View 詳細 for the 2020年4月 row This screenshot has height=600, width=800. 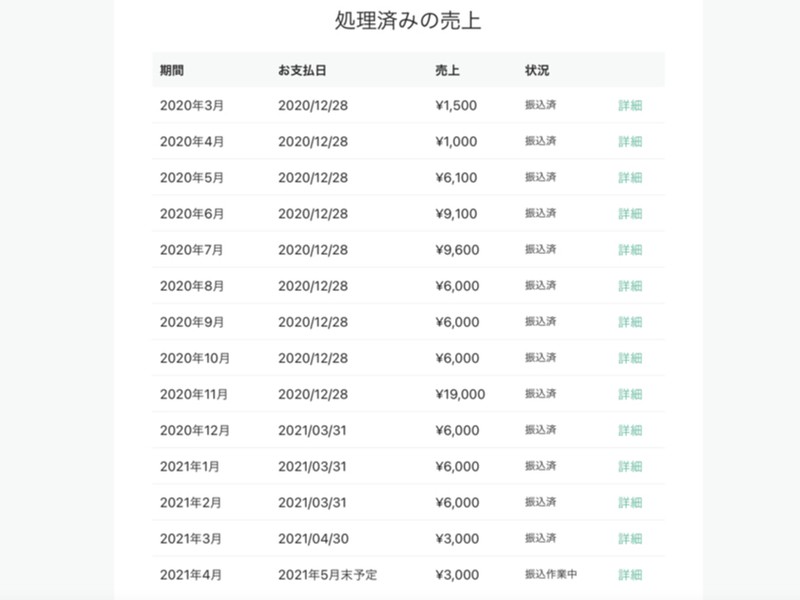630,141
